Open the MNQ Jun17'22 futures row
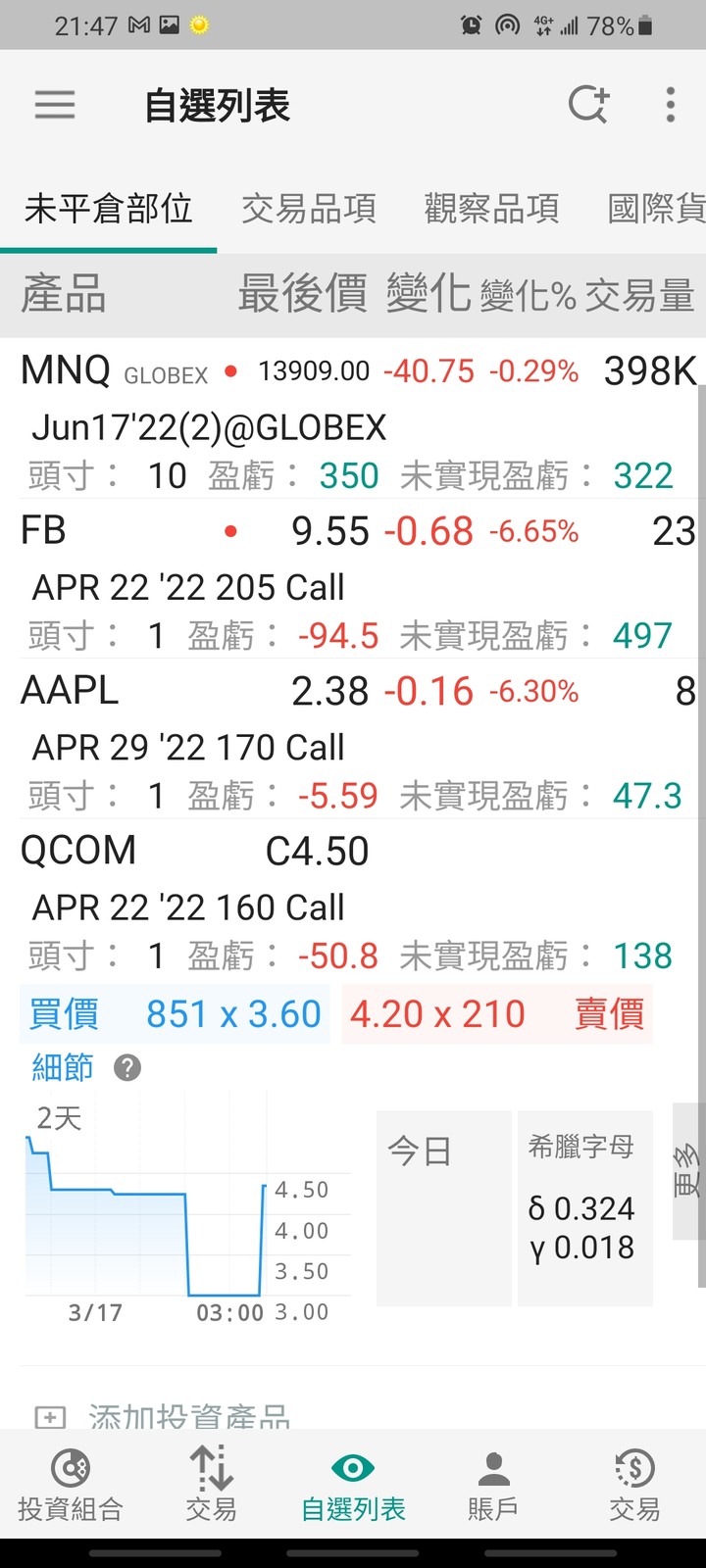Image resolution: width=706 pixels, height=1568 pixels. 353,421
